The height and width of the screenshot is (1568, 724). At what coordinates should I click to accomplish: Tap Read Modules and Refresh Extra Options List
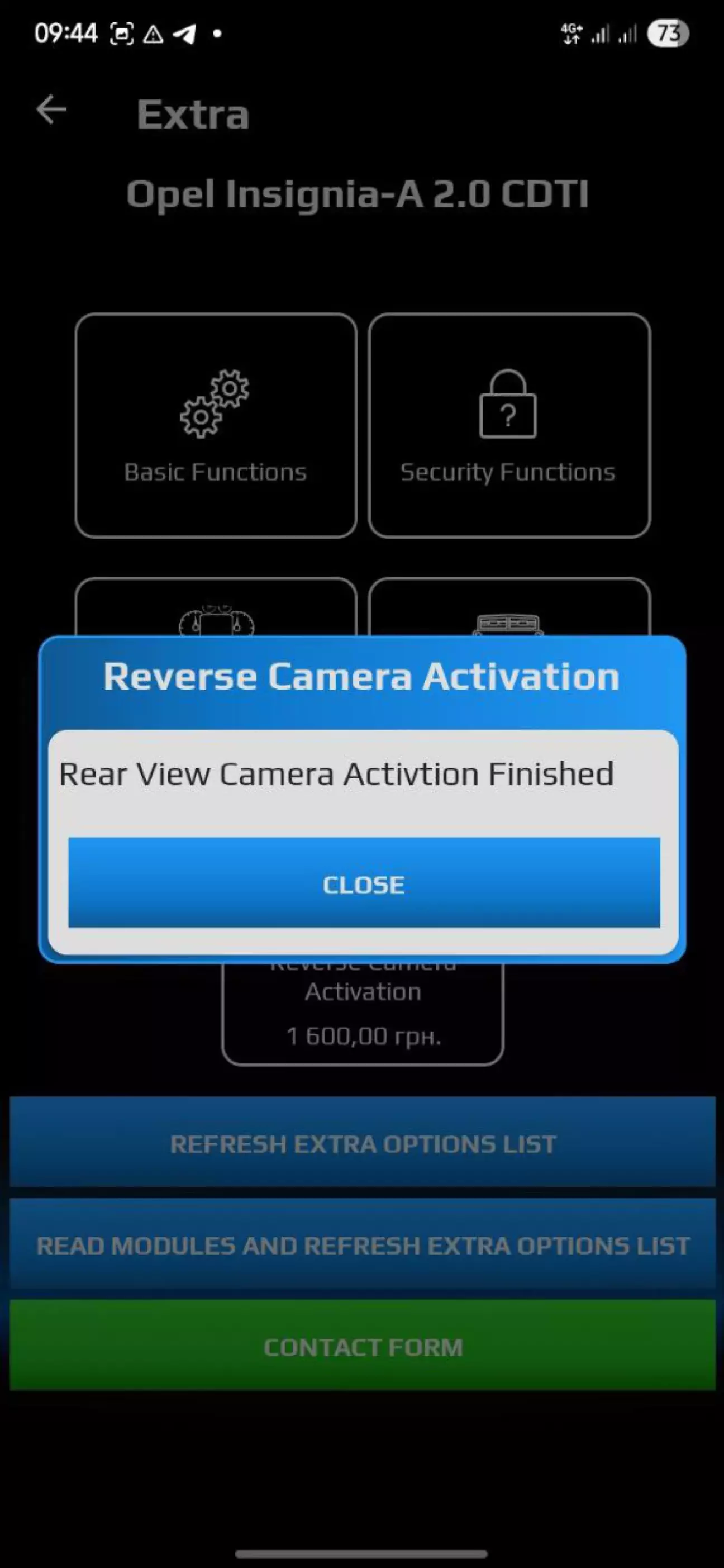tap(363, 1244)
